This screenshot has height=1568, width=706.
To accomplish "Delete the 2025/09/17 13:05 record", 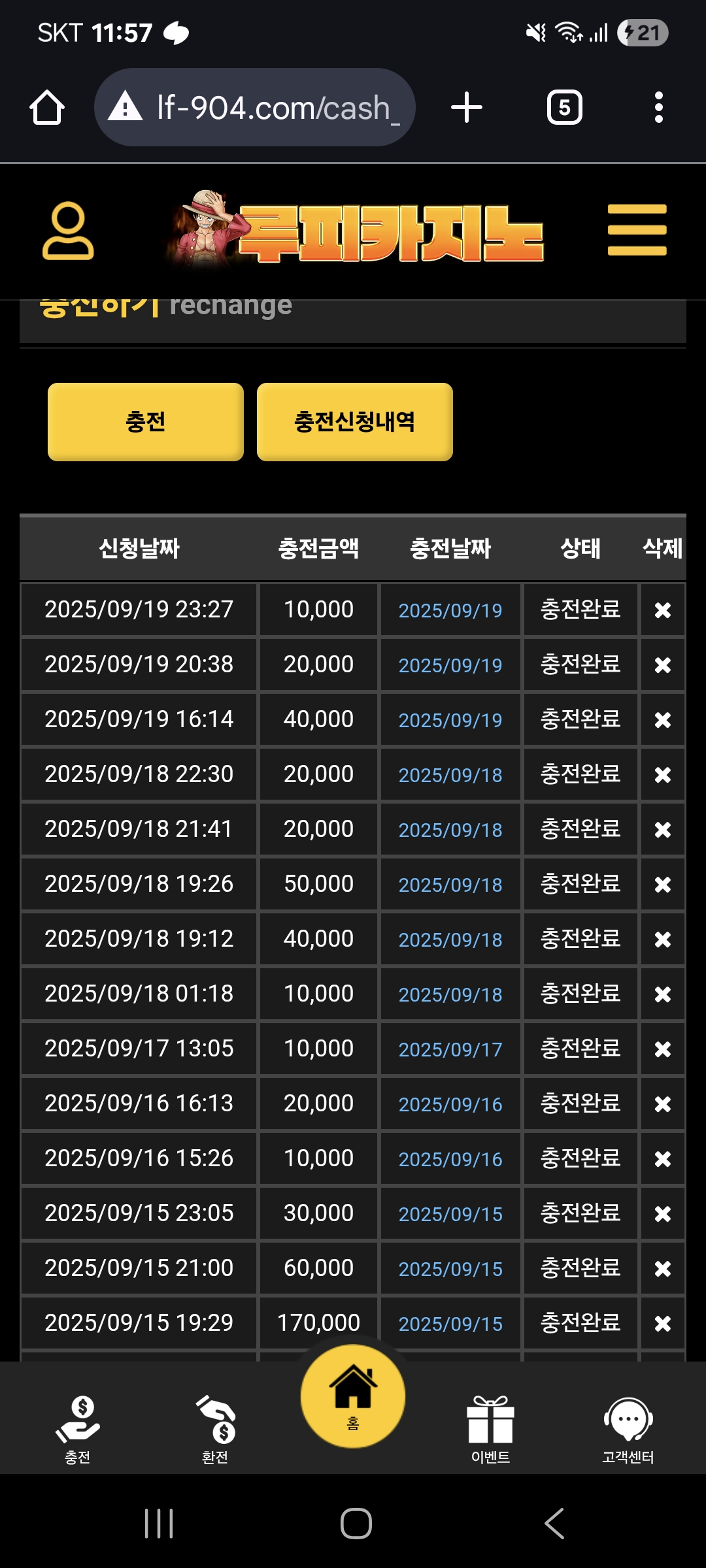I will 663,1049.
